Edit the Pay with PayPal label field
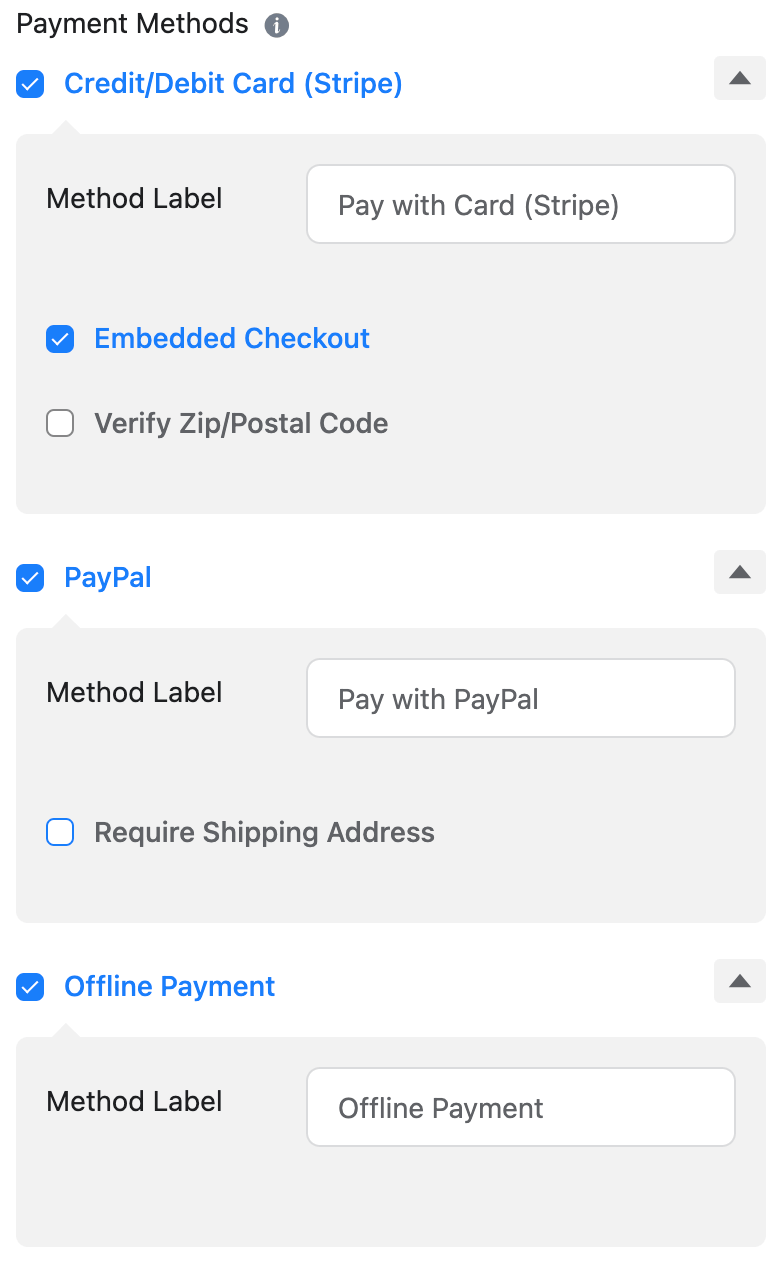The height and width of the screenshot is (1262, 778). [520, 699]
